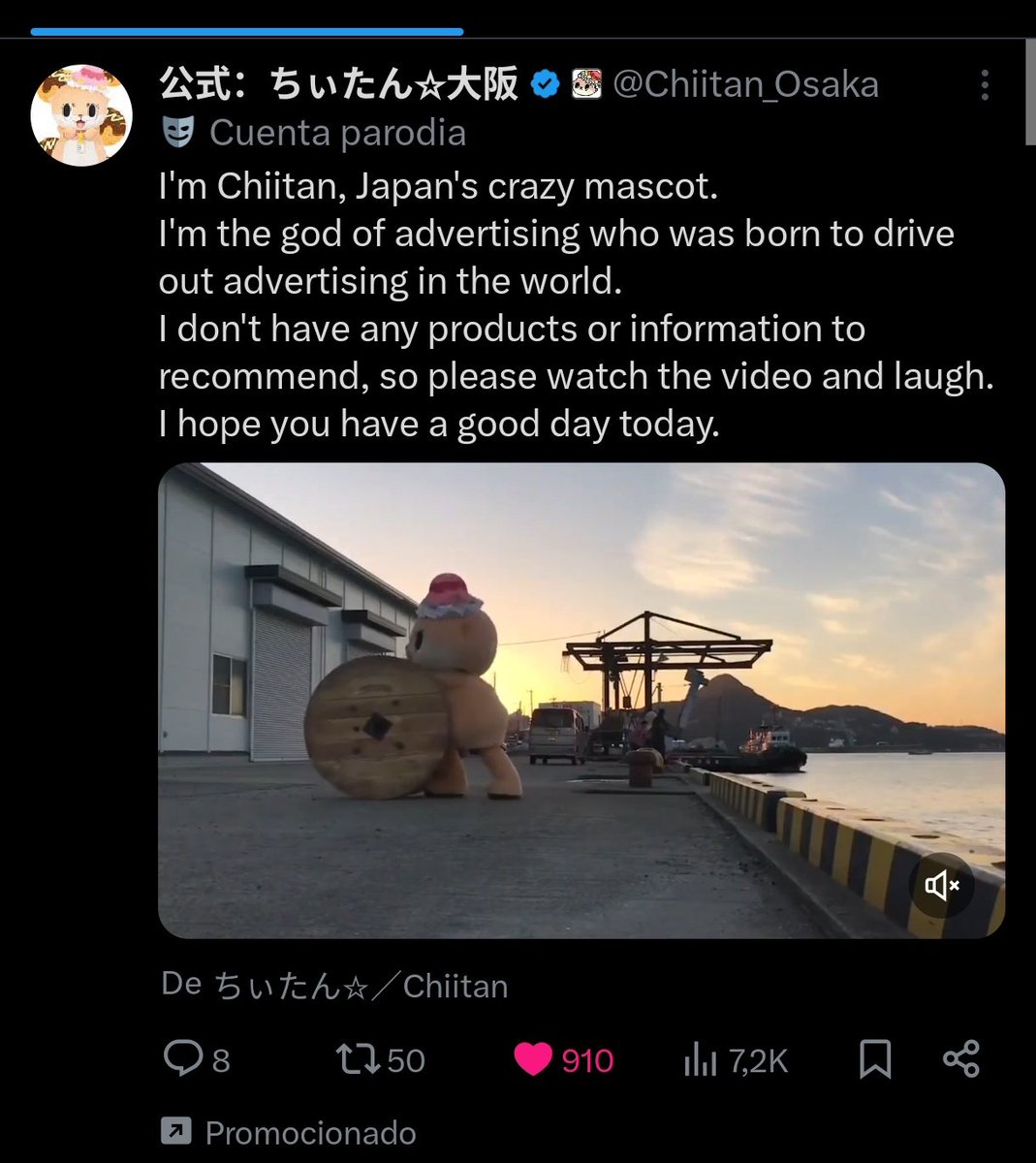Open Chiitan's profile picture
Image resolution: width=1036 pixels, height=1163 pixels.
click(81, 115)
